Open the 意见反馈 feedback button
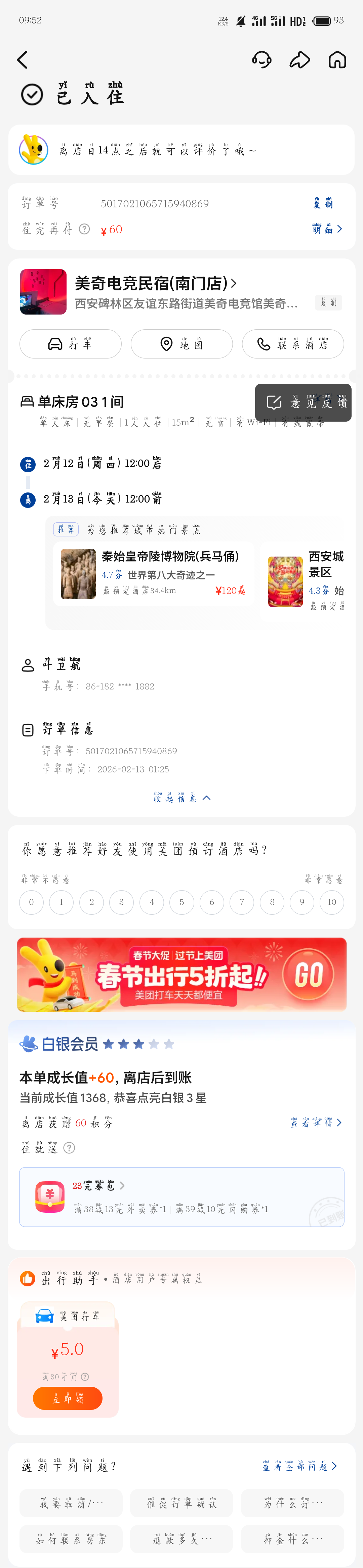363x1568 pixels. 303,403
